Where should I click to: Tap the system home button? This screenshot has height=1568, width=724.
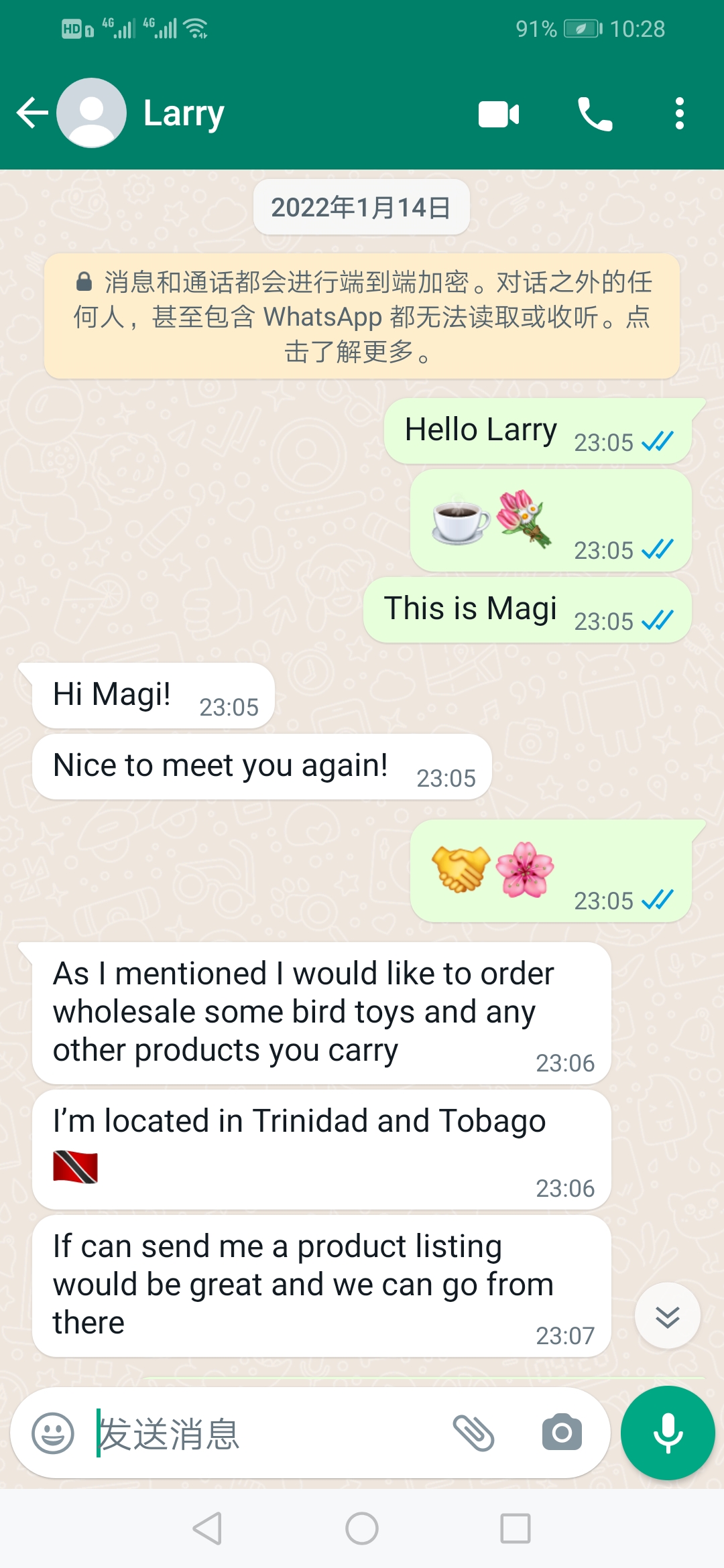[x=362, y=1528]
